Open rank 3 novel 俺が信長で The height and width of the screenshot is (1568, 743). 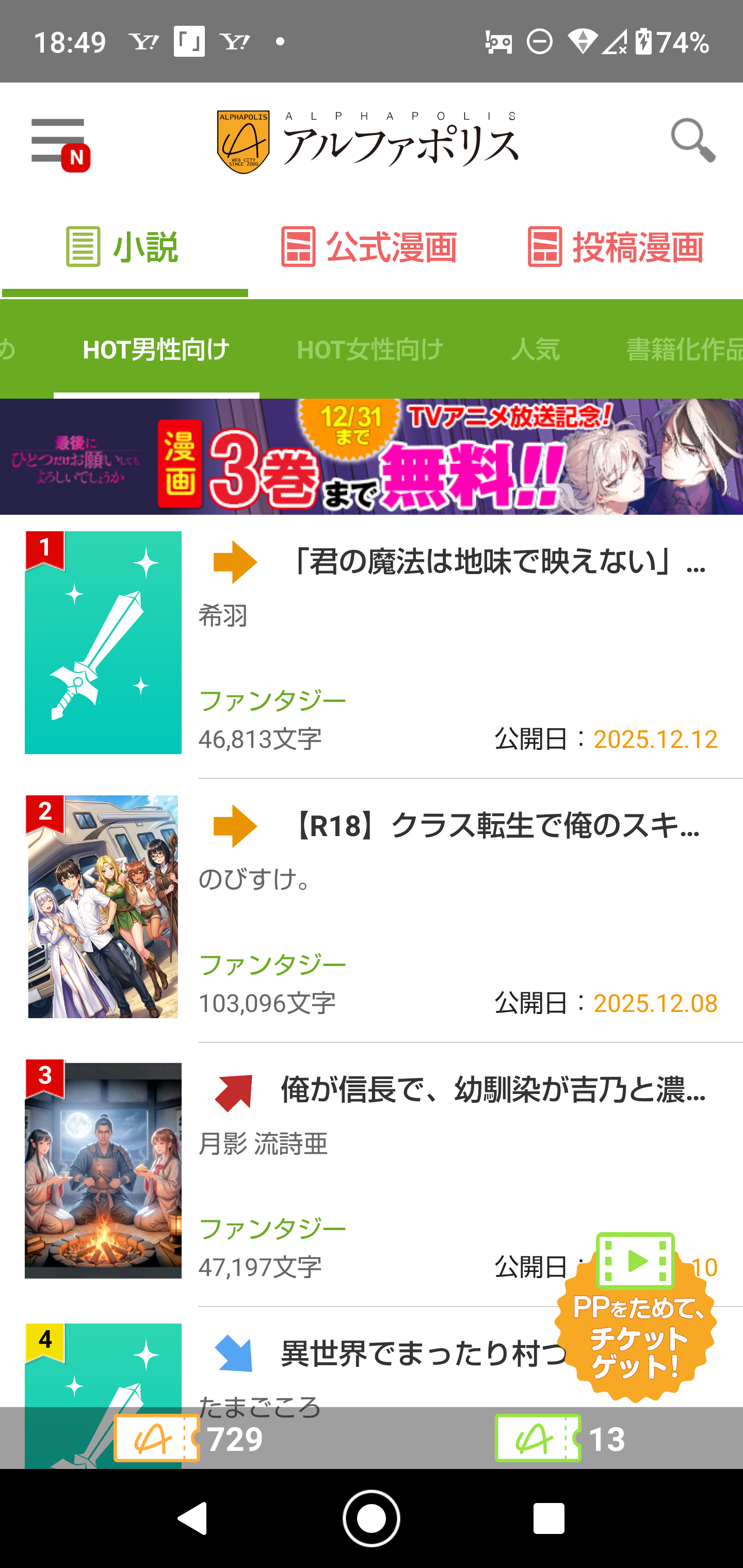(493, 1089)
